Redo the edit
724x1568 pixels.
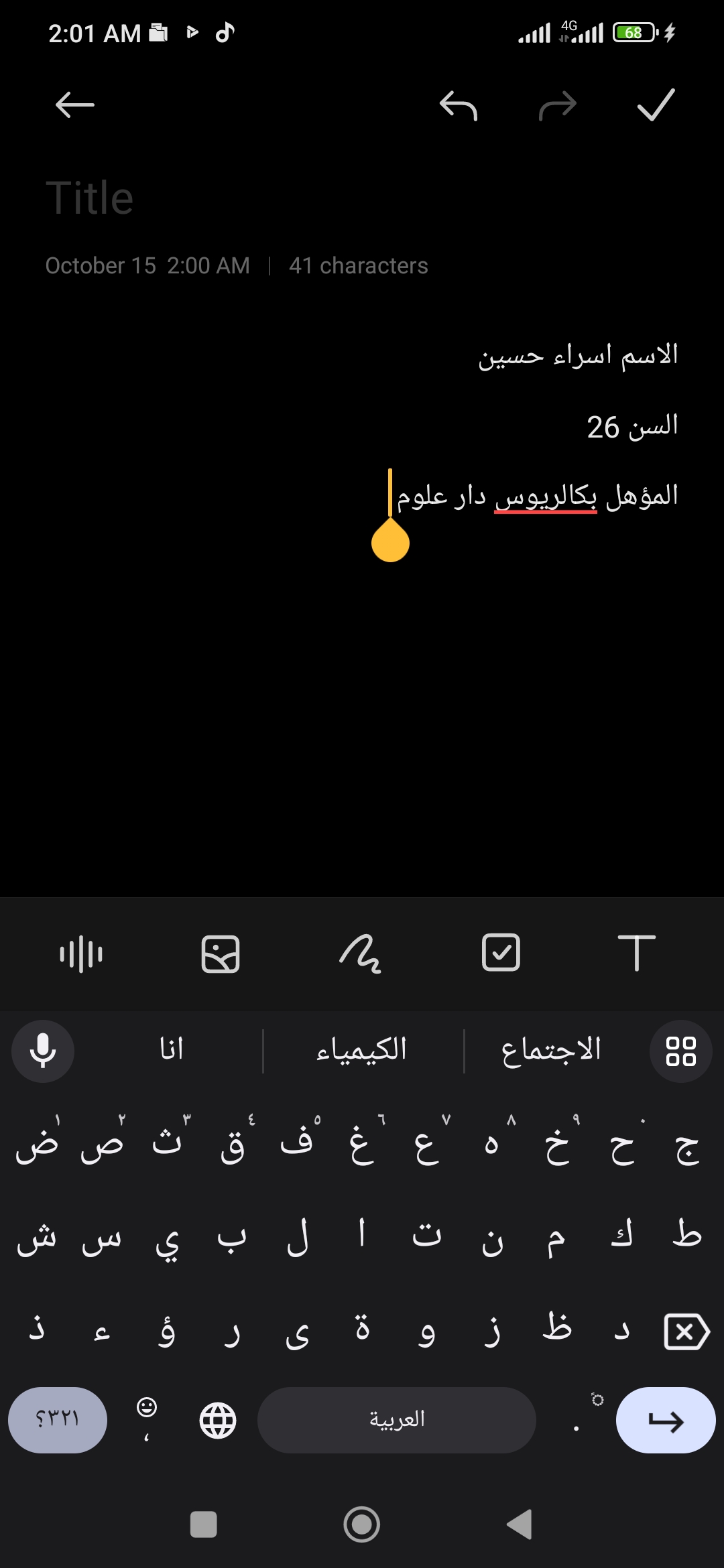(558, 105)
